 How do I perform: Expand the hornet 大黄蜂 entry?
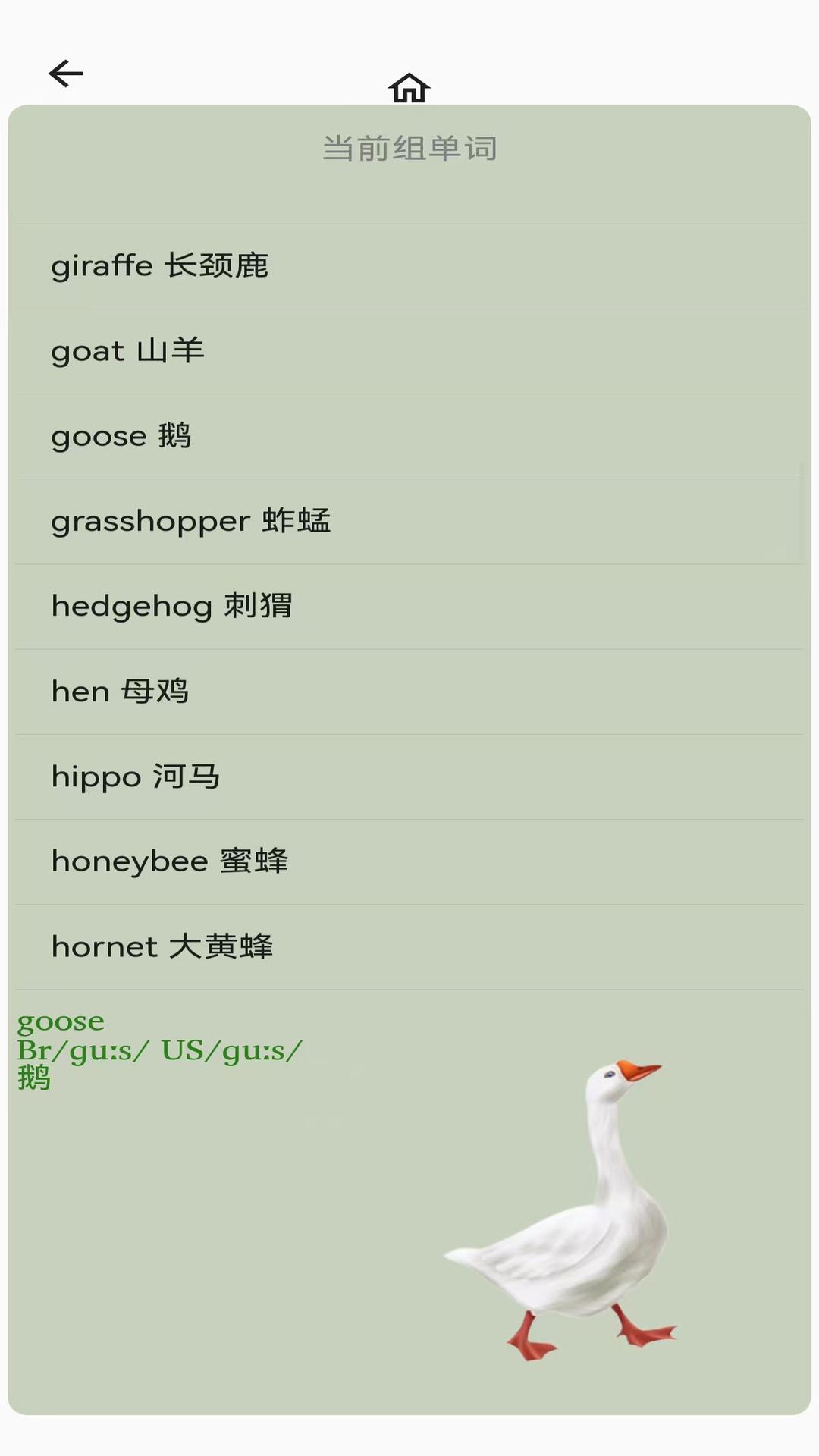[x=163, y=946]
